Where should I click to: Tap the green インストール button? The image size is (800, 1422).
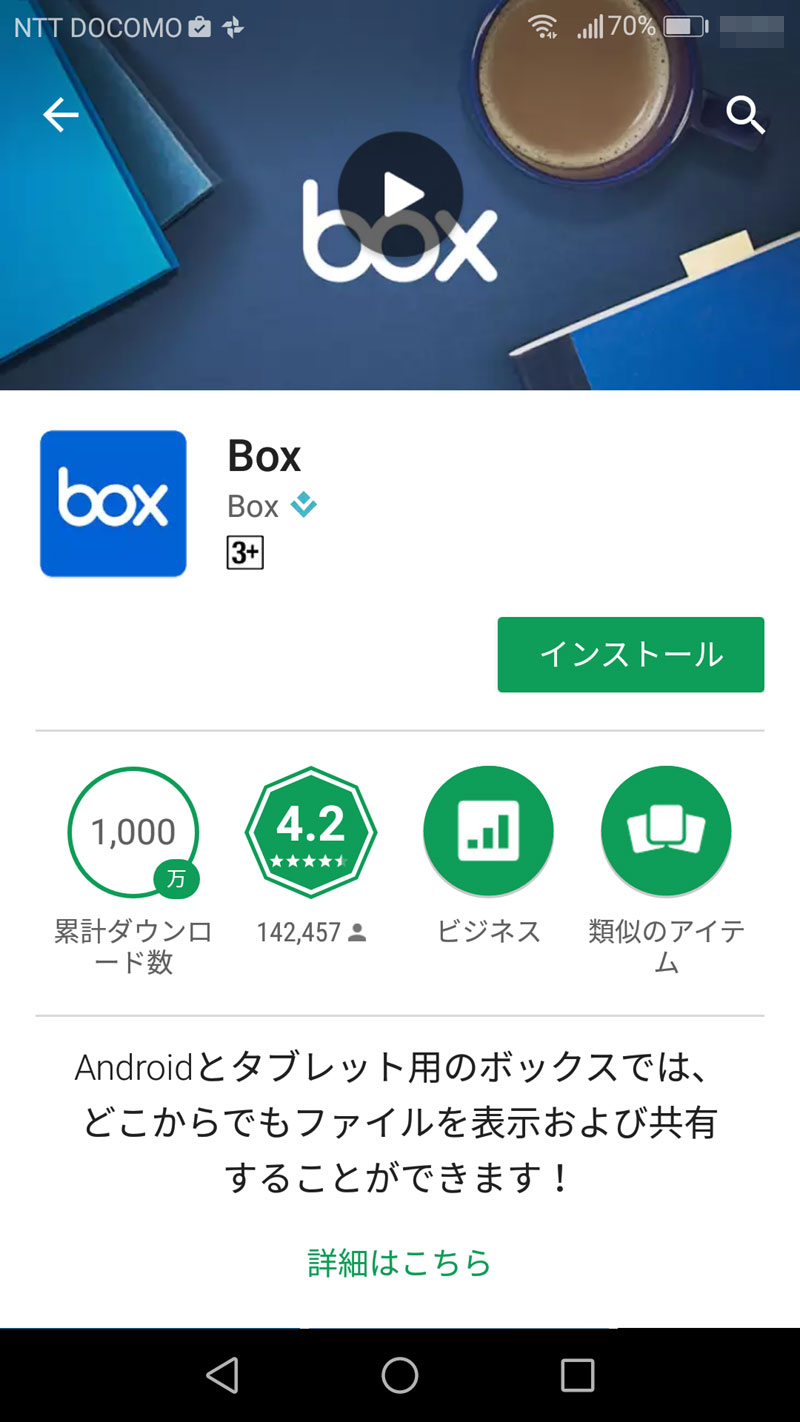pos(630,654)
